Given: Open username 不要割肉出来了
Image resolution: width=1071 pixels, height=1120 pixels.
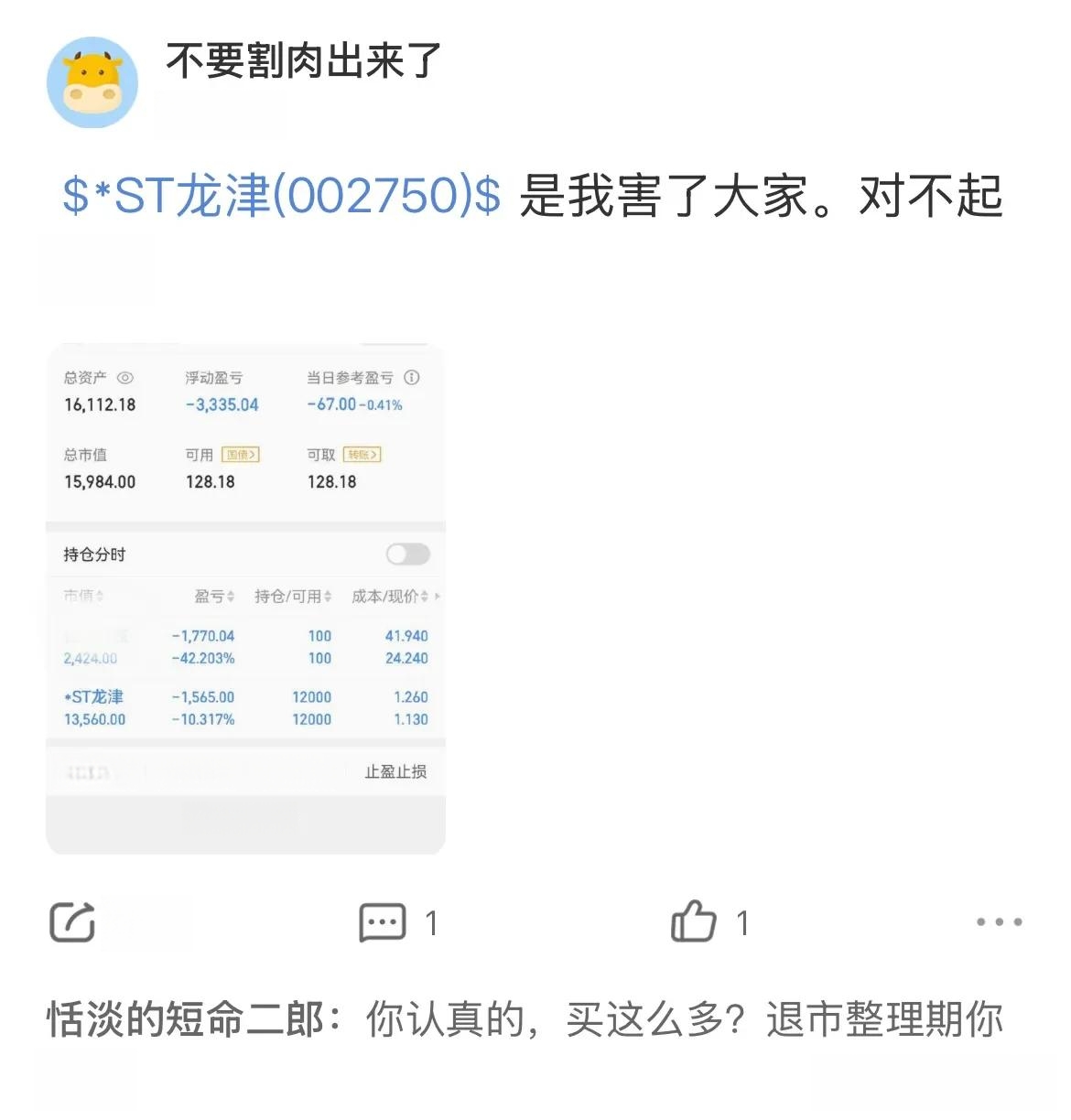Looking at the screenshot, I should (304, 61).
